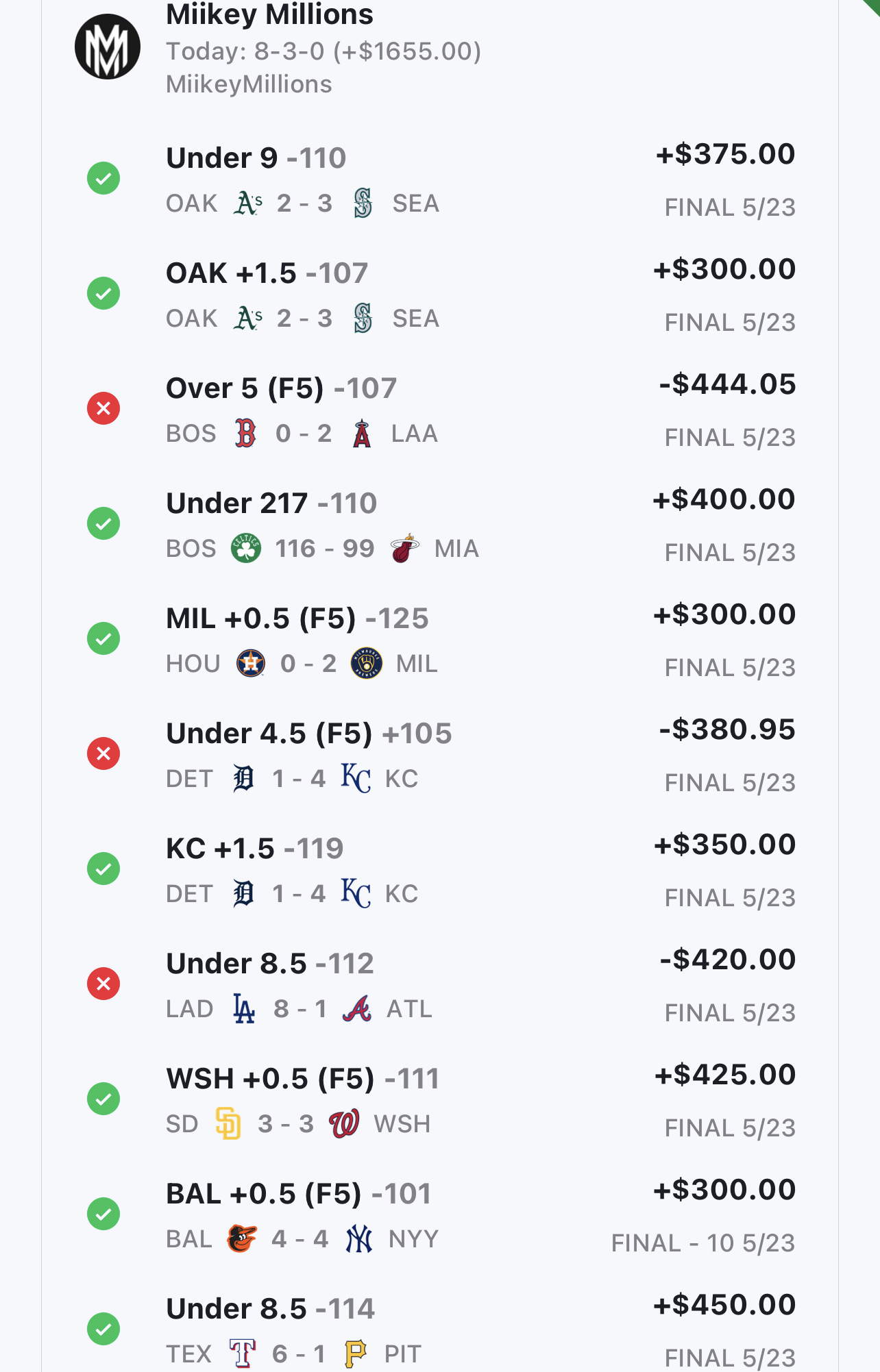Open the Under 4.5 (F5) DET vs KC pick
This screenshot has width=880, height=1372.
pos(439,755)
